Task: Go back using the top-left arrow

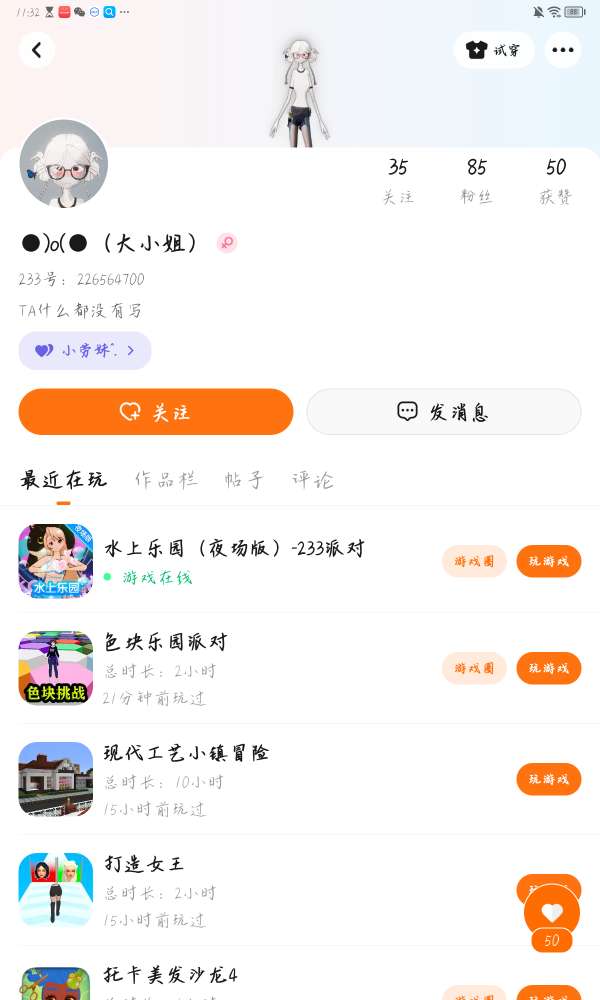Action: pyautogui.click(x=37, y=50)
